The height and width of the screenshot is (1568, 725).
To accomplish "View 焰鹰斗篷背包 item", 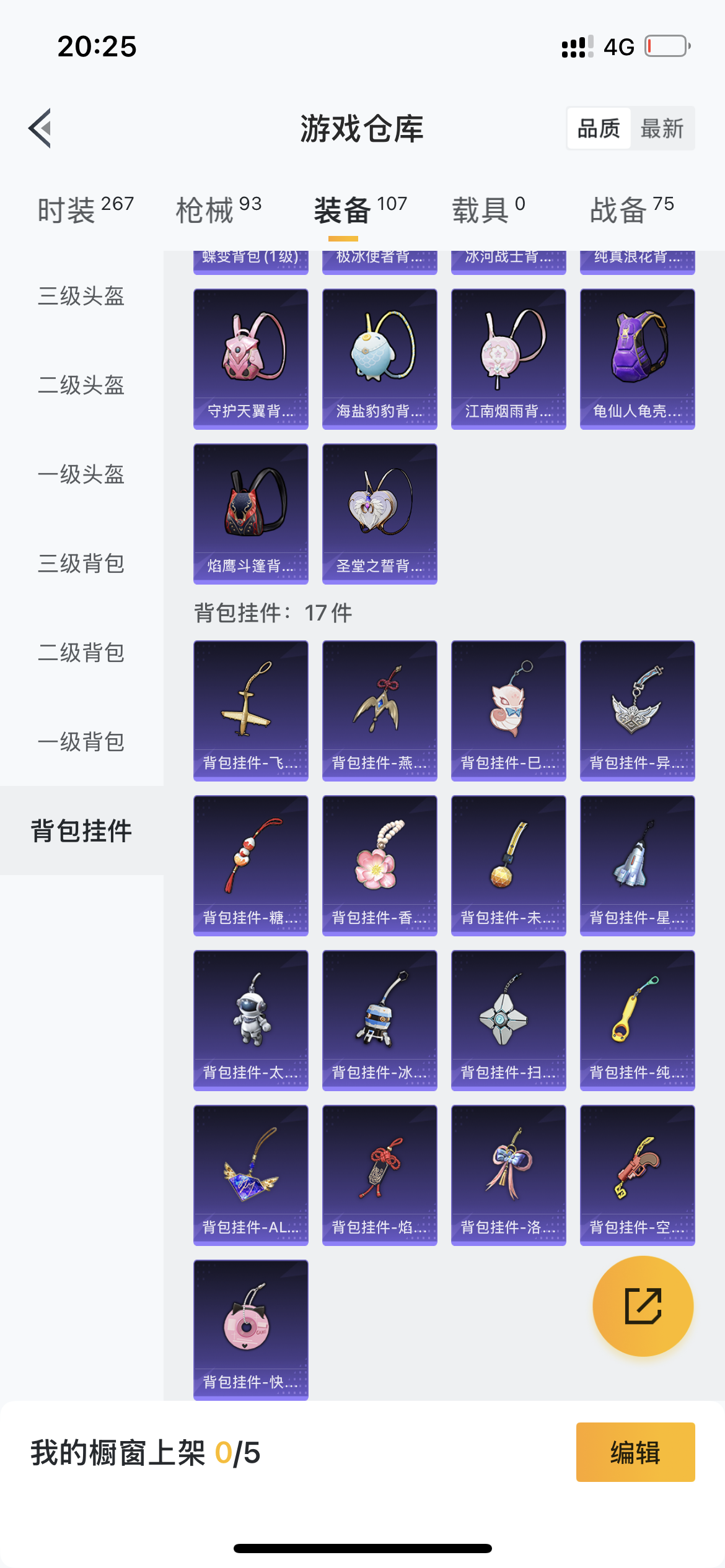I will (x=251, y=513).
